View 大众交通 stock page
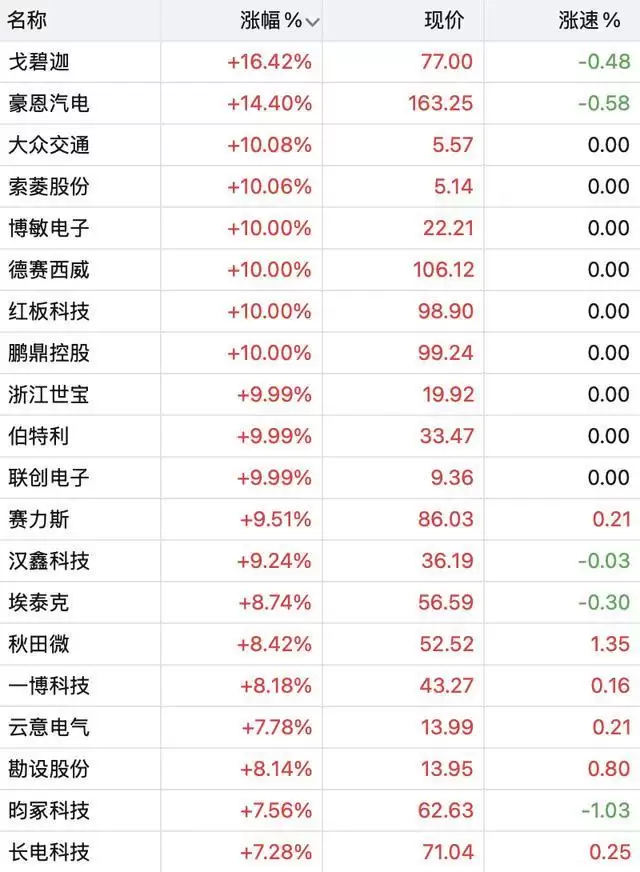The image size is (640, 872). pyautogui.click(x=320, y=145)
